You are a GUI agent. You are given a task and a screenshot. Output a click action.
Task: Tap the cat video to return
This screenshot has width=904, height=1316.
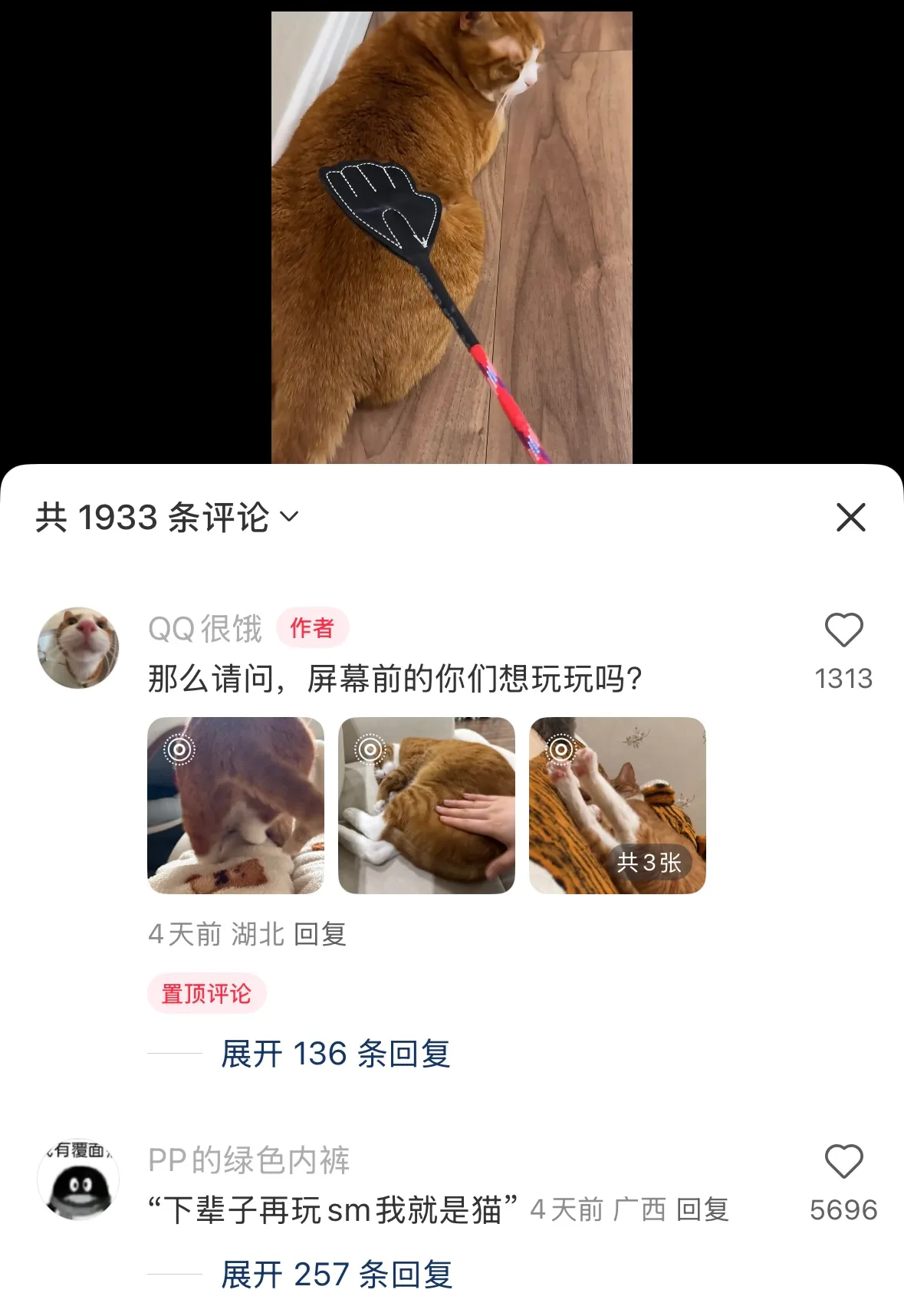[x=452, y=230]
